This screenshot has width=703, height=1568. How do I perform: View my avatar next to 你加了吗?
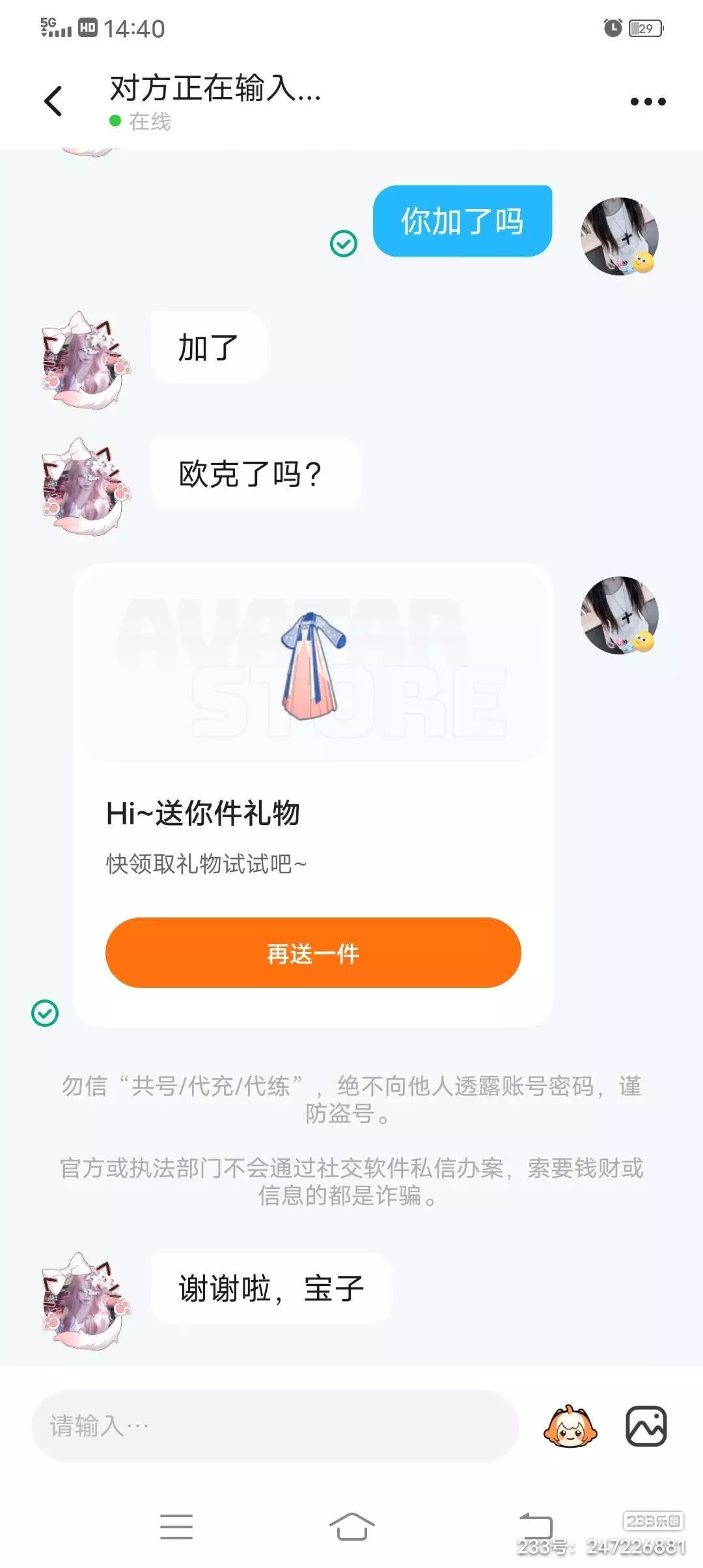pyautogui.click(x=619, y=236)
